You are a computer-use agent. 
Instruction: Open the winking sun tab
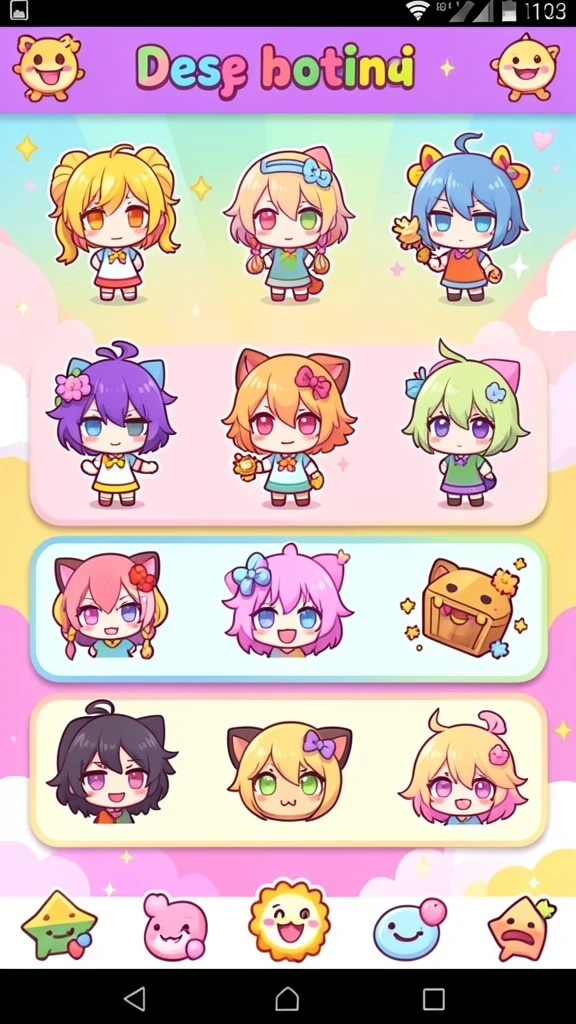(x=289, y=921)
